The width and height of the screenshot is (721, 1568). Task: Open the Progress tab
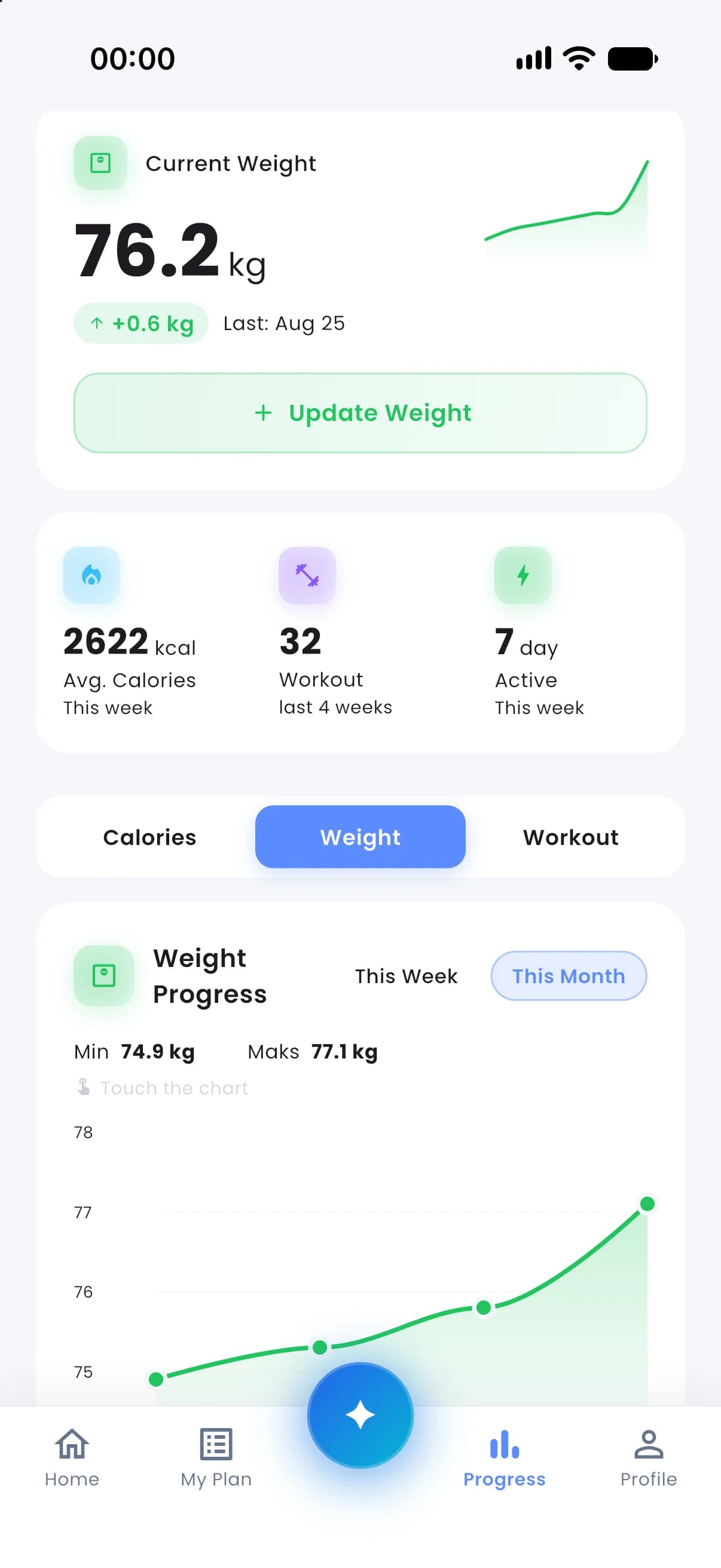pos(505,1458)
